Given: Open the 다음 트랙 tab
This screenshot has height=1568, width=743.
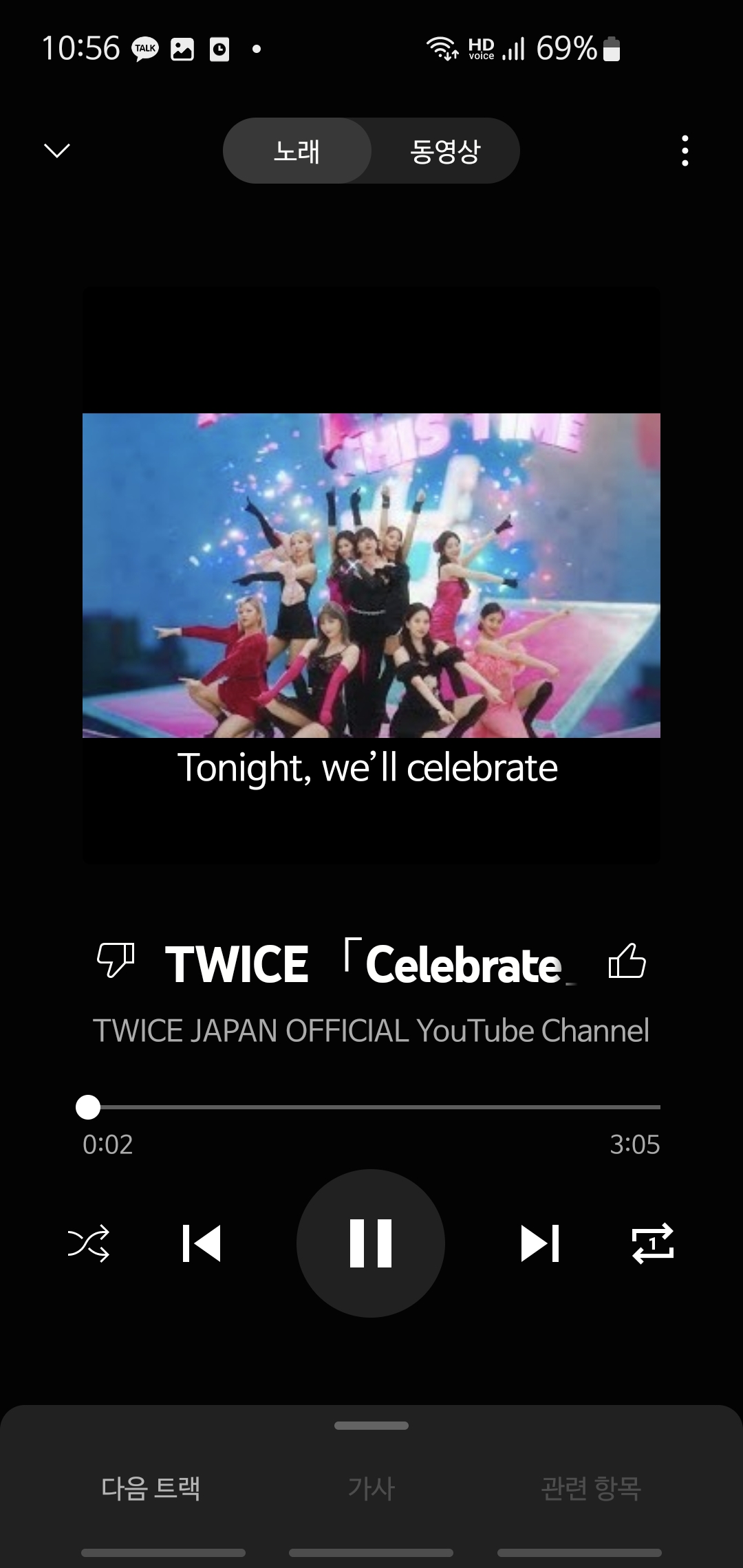Looking at the screenshot, I should click(x=151, y=1488).
